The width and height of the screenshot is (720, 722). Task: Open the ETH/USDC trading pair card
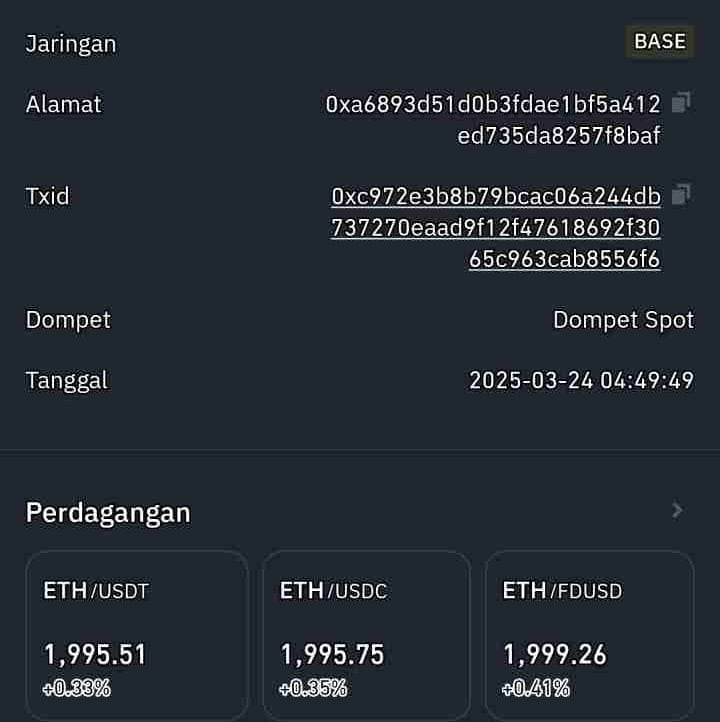[x=366, y=635]
